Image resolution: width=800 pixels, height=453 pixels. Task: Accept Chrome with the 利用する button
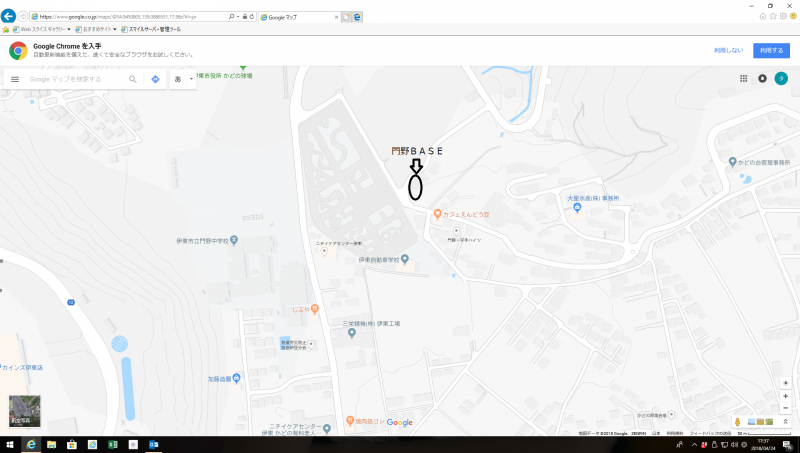coord(770,50)
